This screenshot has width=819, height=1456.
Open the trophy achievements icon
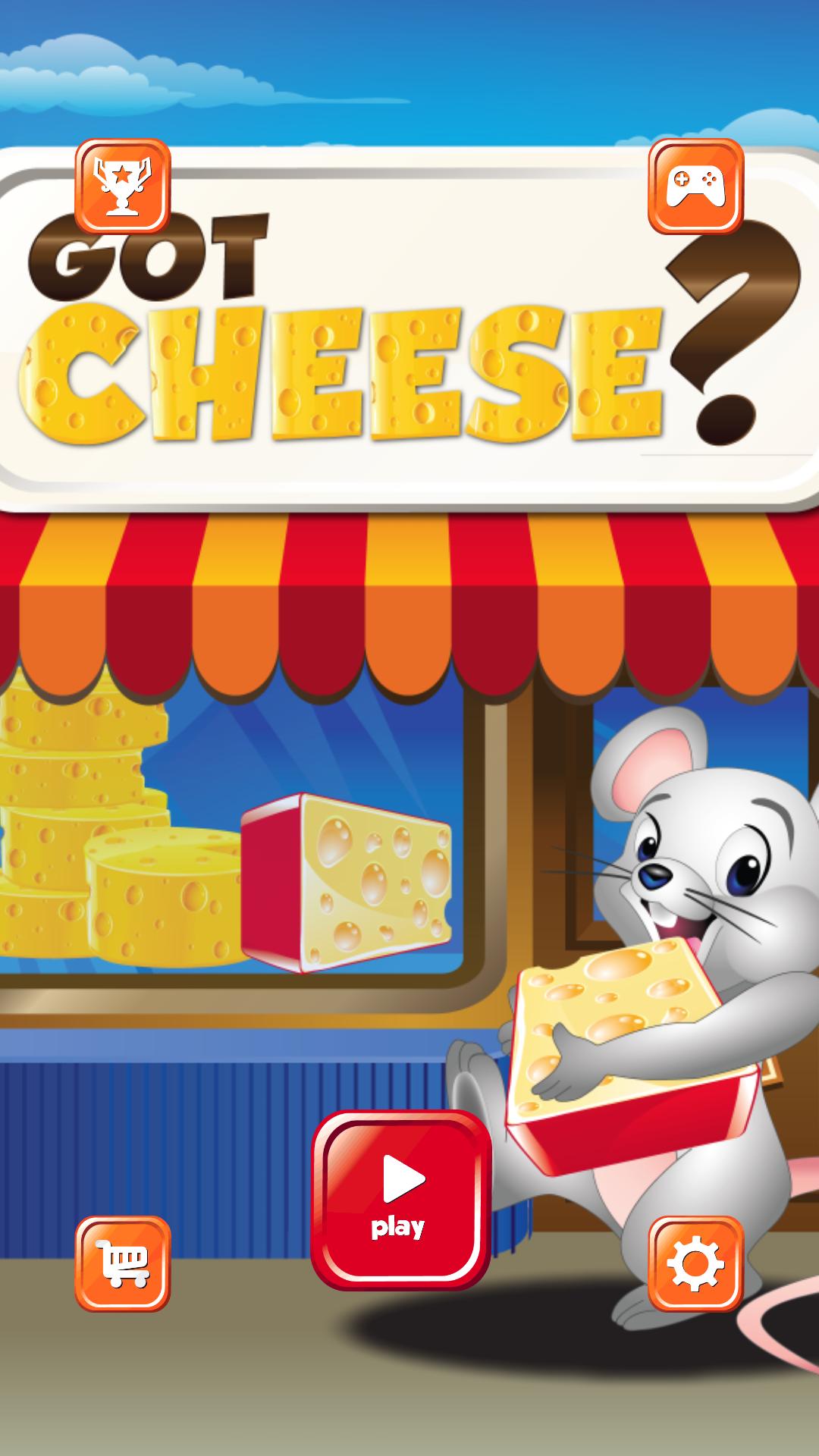[x=122, y=186]
